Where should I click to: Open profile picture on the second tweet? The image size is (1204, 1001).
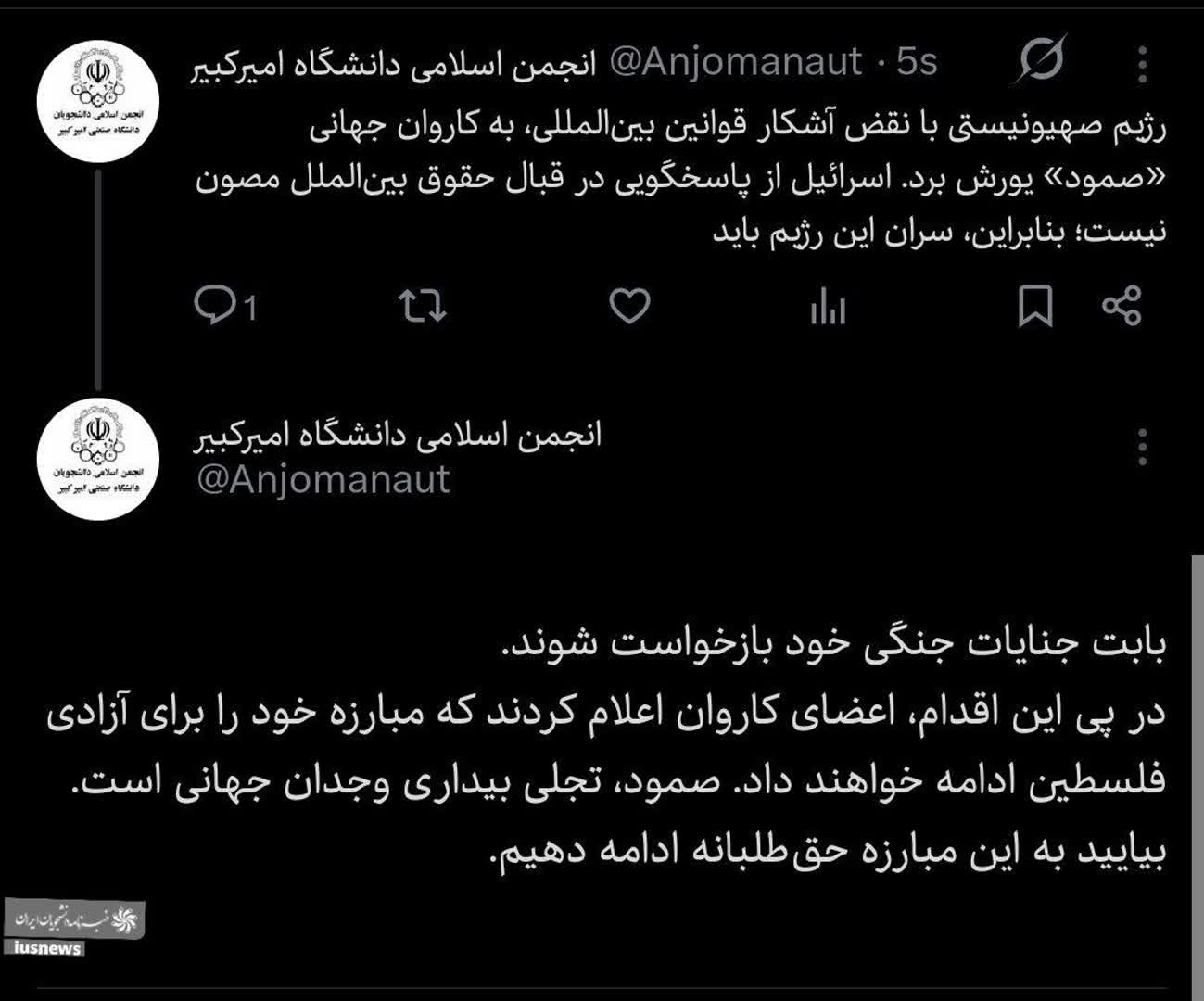(x=98, y=460)
